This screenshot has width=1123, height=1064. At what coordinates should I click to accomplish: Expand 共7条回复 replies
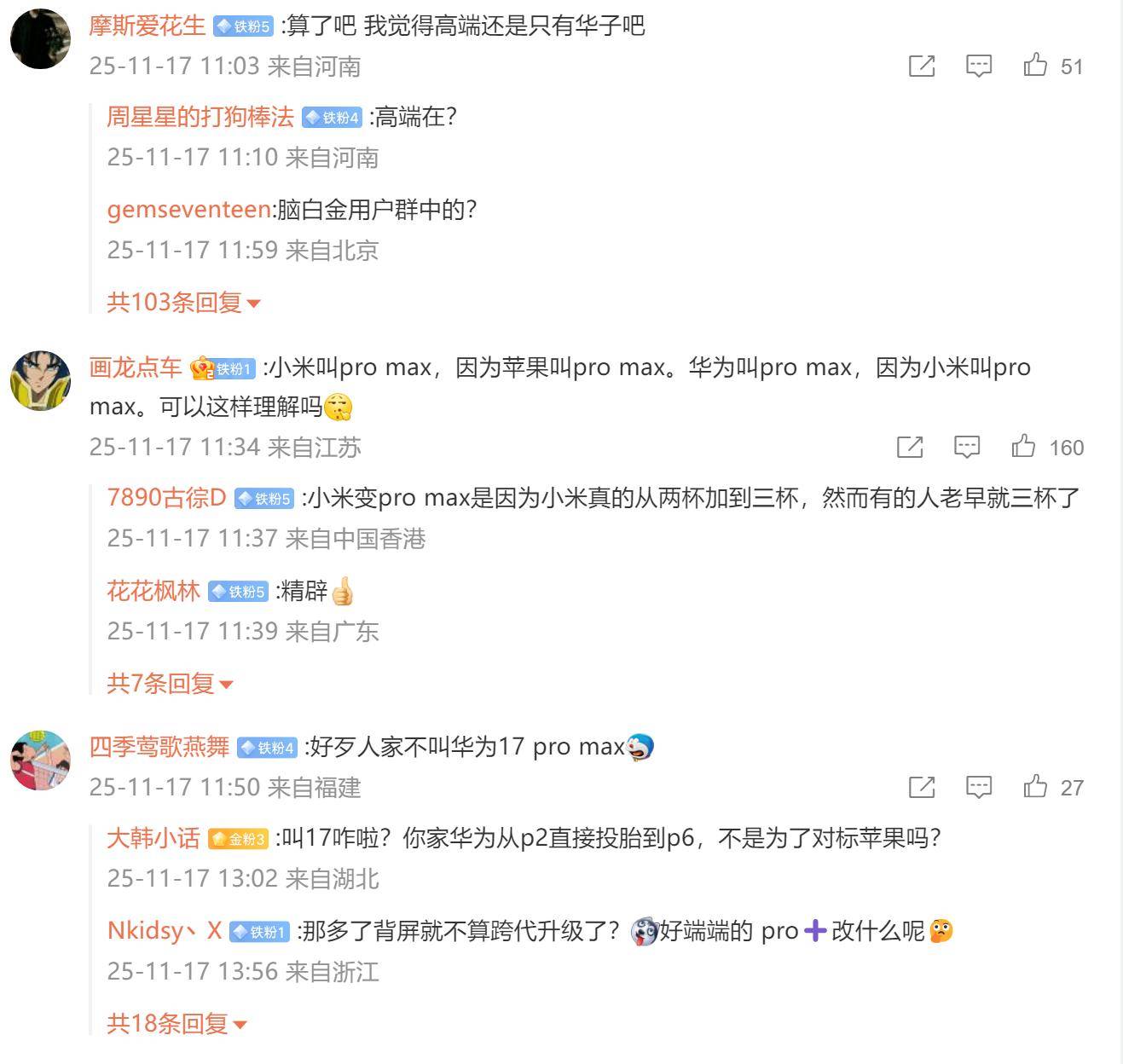170,683
